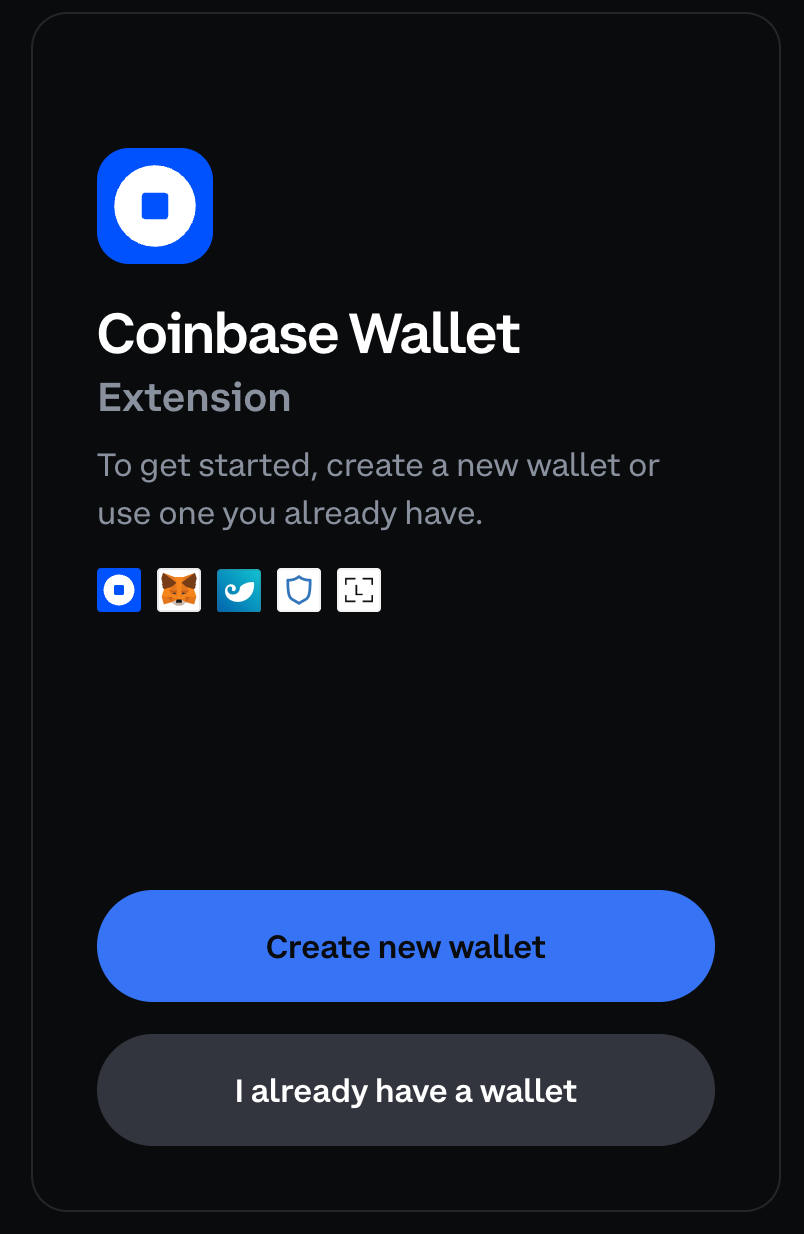Image resolution: width=804 pixels, height=1234 pixels.
Task: Start wallet creation with the blue button
Action: click(x=405, y=945)
